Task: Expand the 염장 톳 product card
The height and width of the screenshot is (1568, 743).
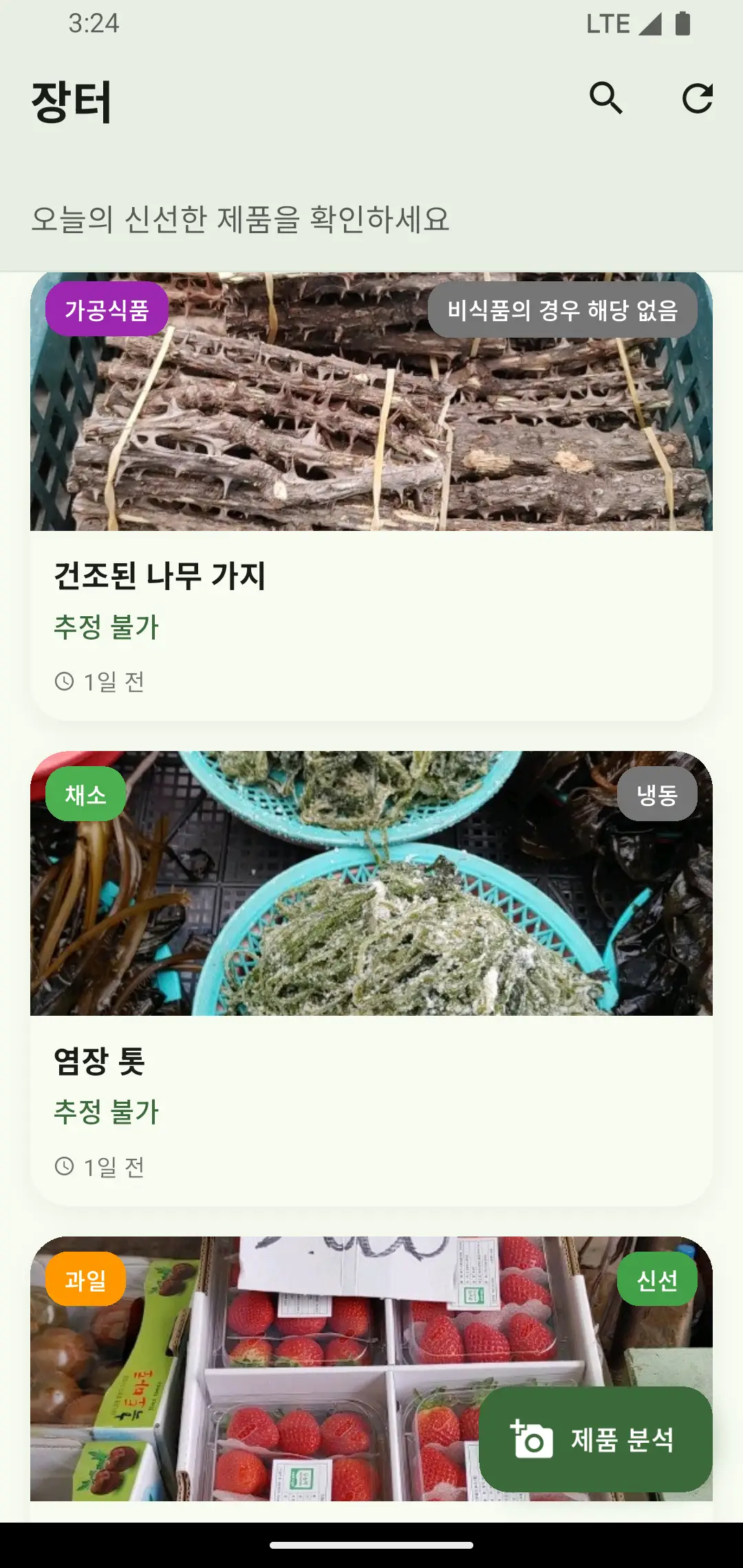Action: (371, 977)
